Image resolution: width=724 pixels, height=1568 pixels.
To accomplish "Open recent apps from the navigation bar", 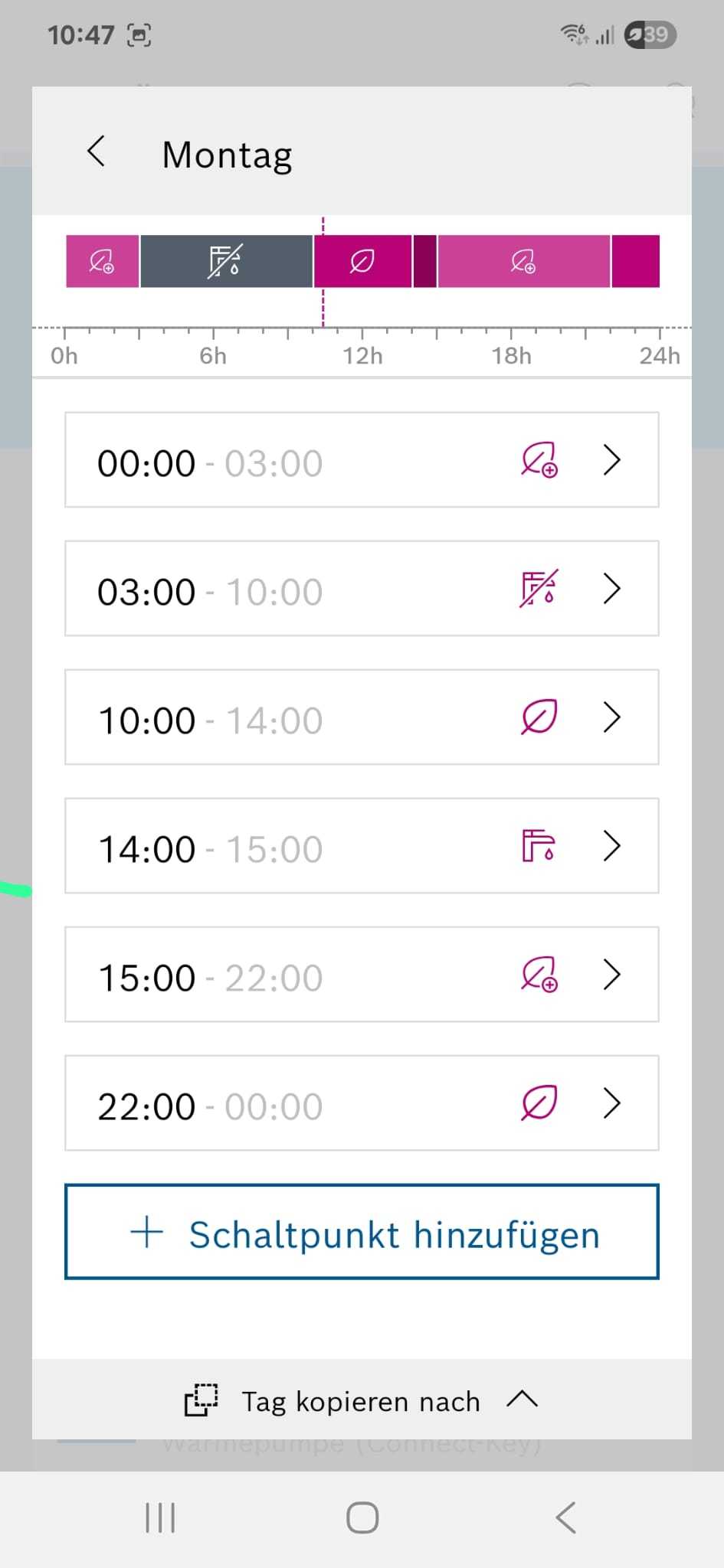I will coord(160,1517).
